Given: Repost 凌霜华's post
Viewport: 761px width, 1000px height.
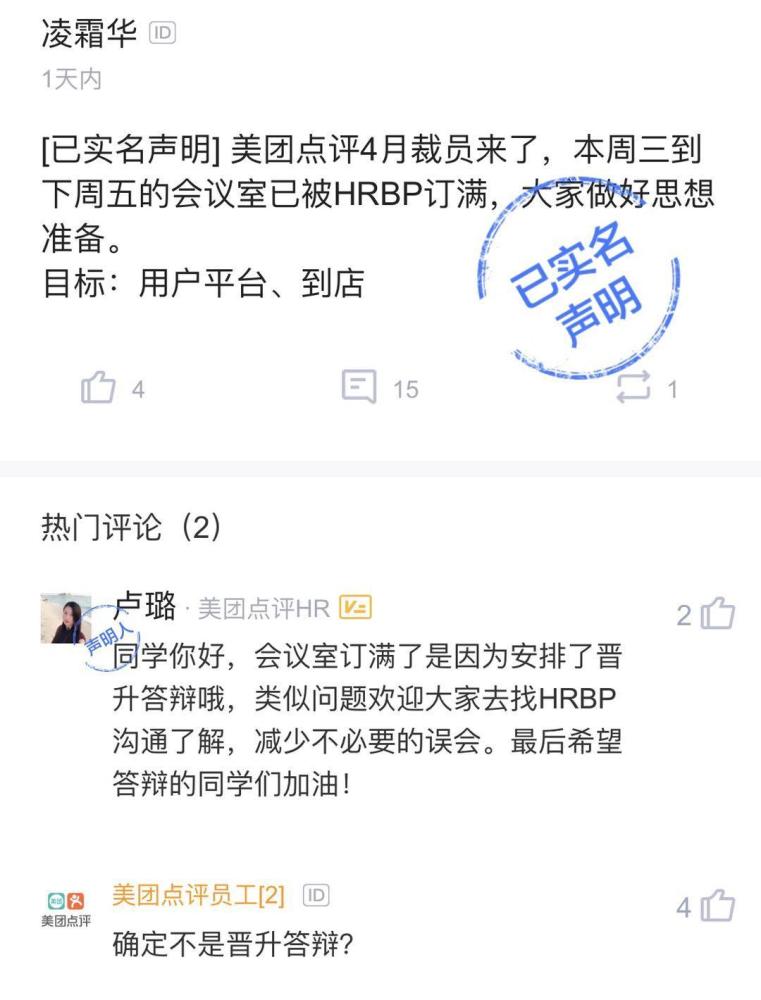Looking at the screenshot, I should pyautogui.click(x=633, y=388).
